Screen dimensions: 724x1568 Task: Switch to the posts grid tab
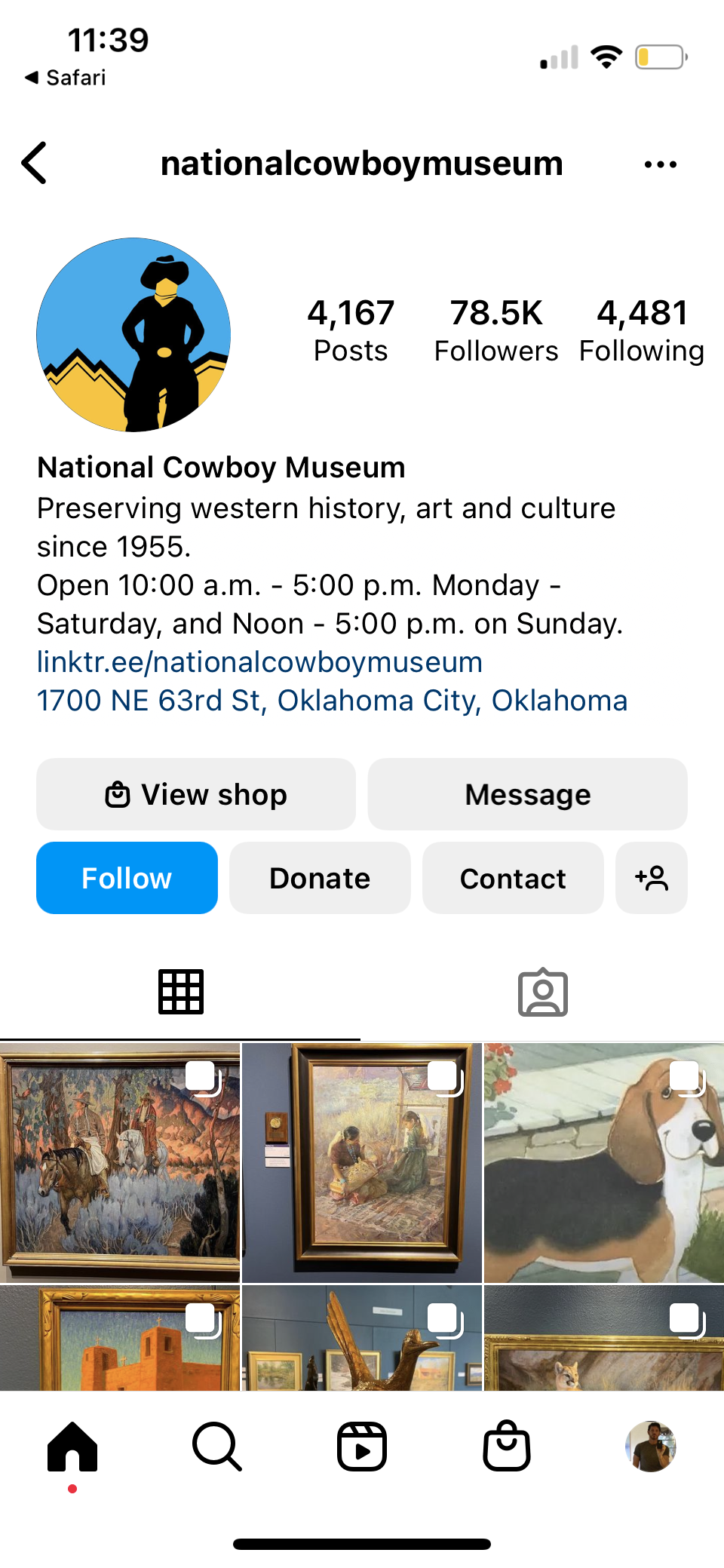coord(181,992)
